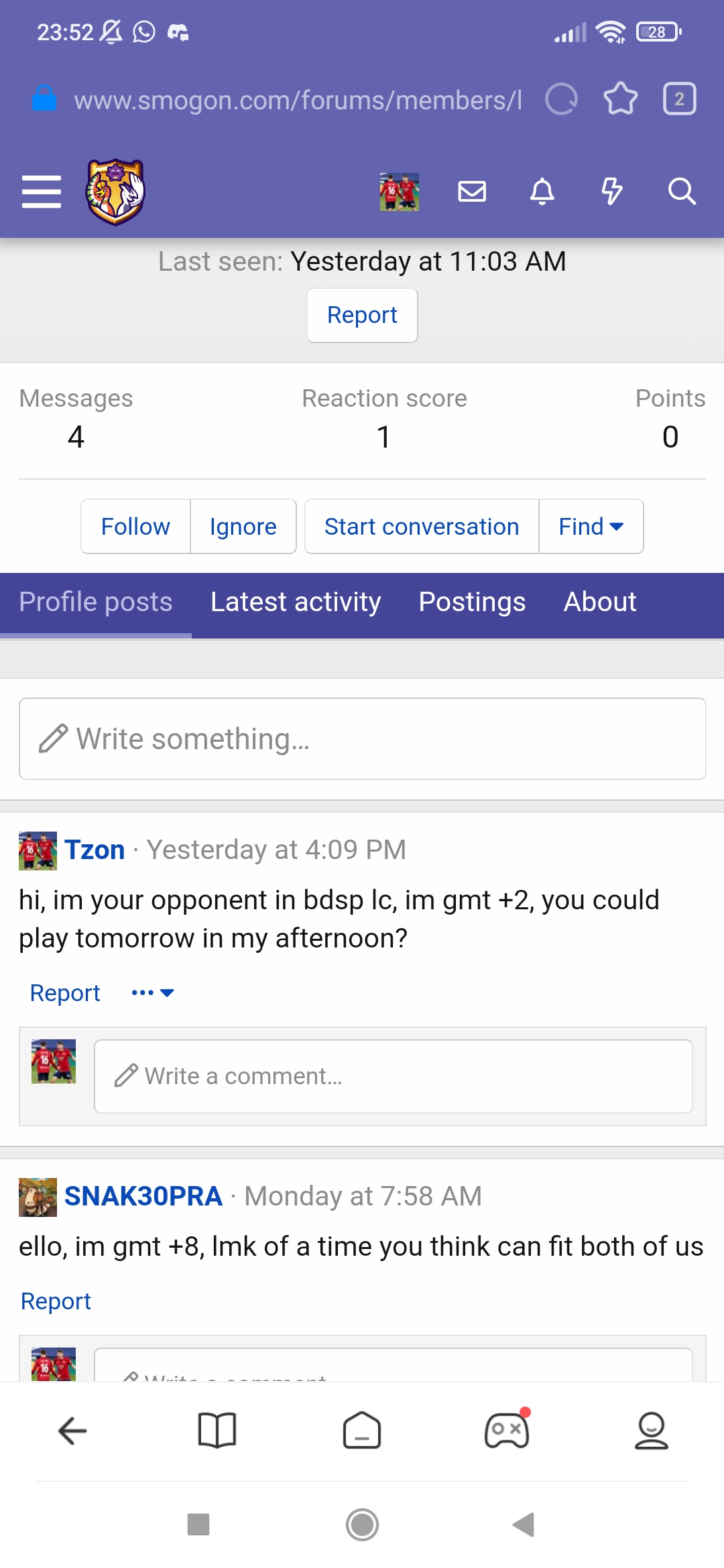This screenshot has width=724, height=1568.
Task: Start conversation with this member
Action: coord(422,527)
